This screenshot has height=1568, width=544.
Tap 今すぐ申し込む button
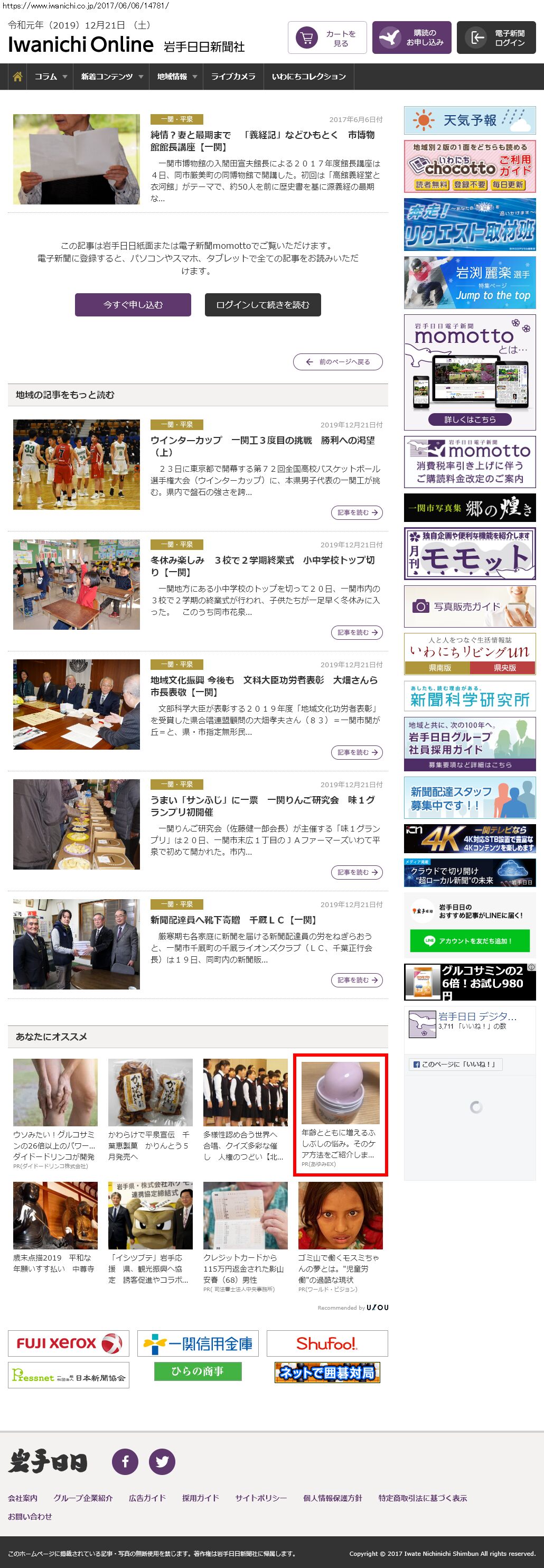click(133, 305)
